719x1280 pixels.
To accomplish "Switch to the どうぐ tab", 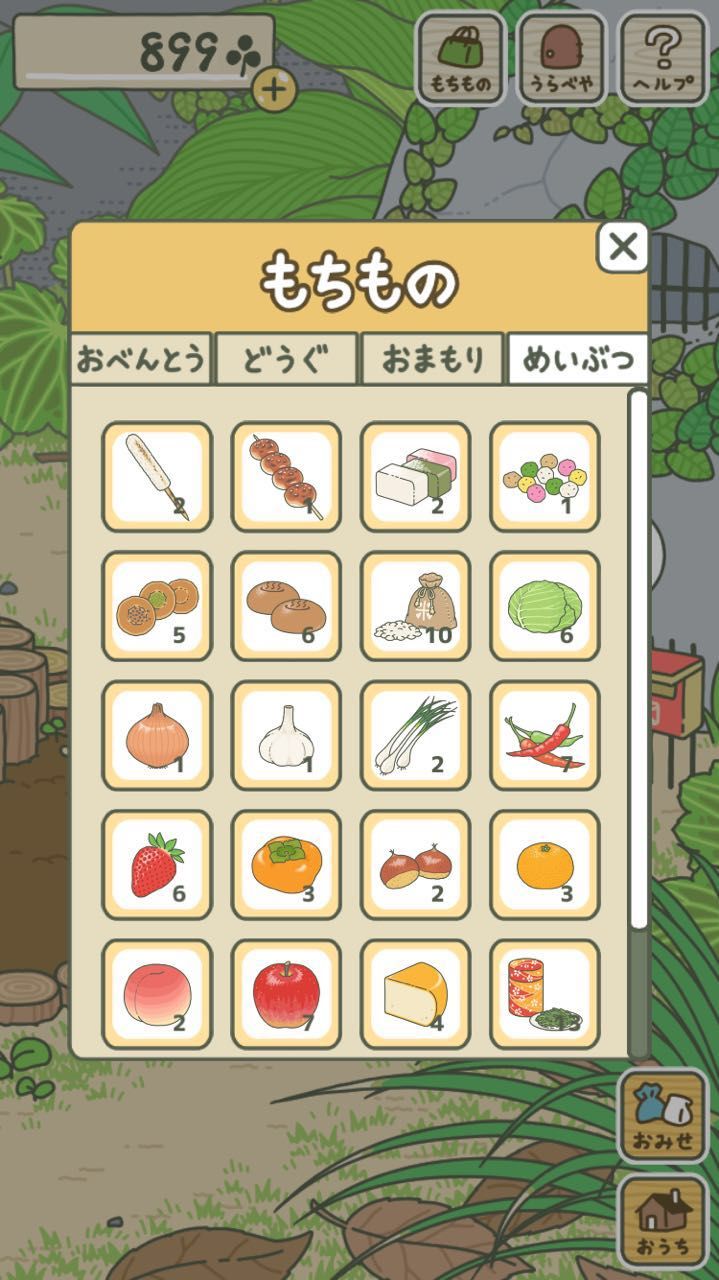I will [286, 359].
